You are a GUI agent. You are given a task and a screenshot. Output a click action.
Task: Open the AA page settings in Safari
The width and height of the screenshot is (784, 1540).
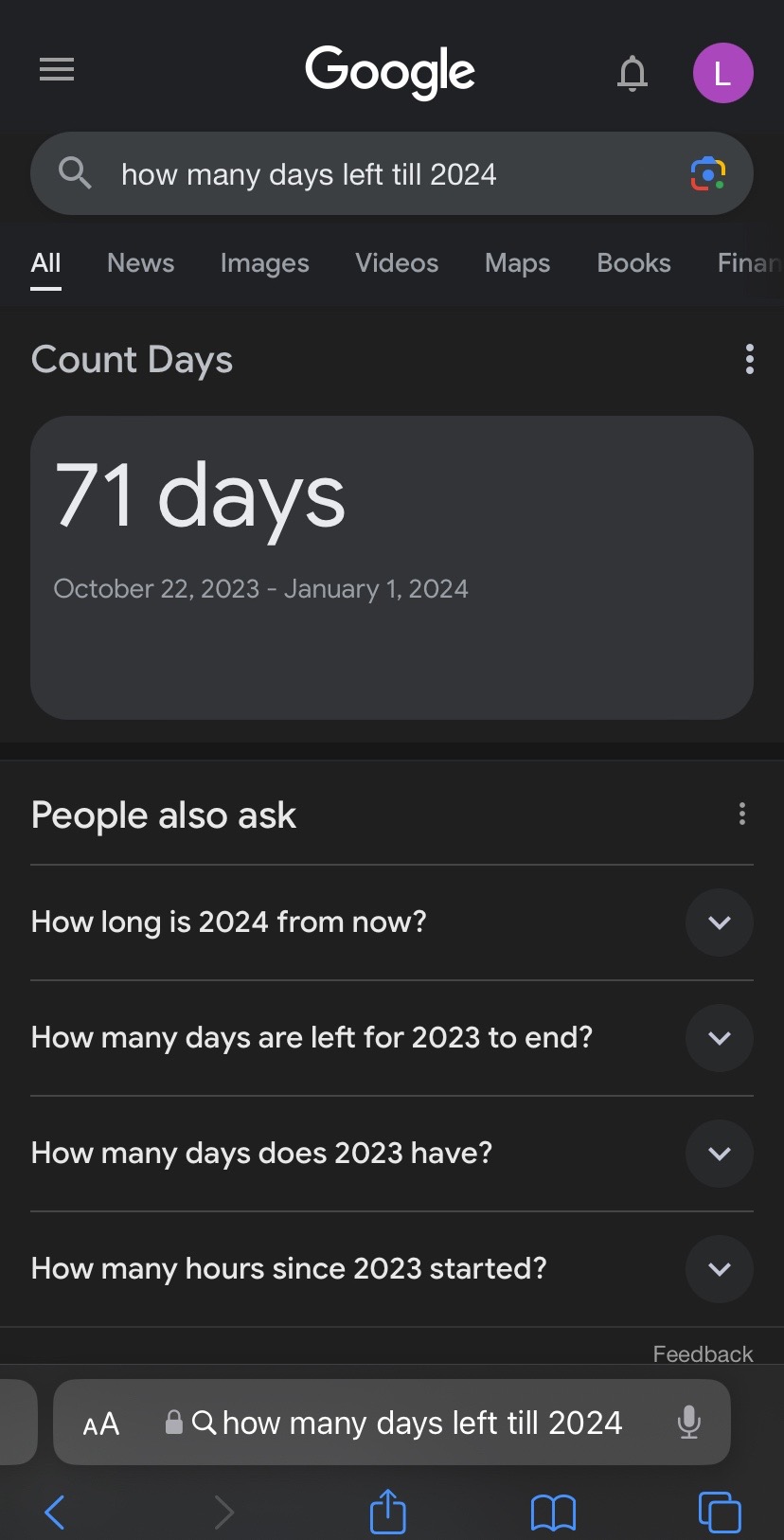click(101, 1424)
